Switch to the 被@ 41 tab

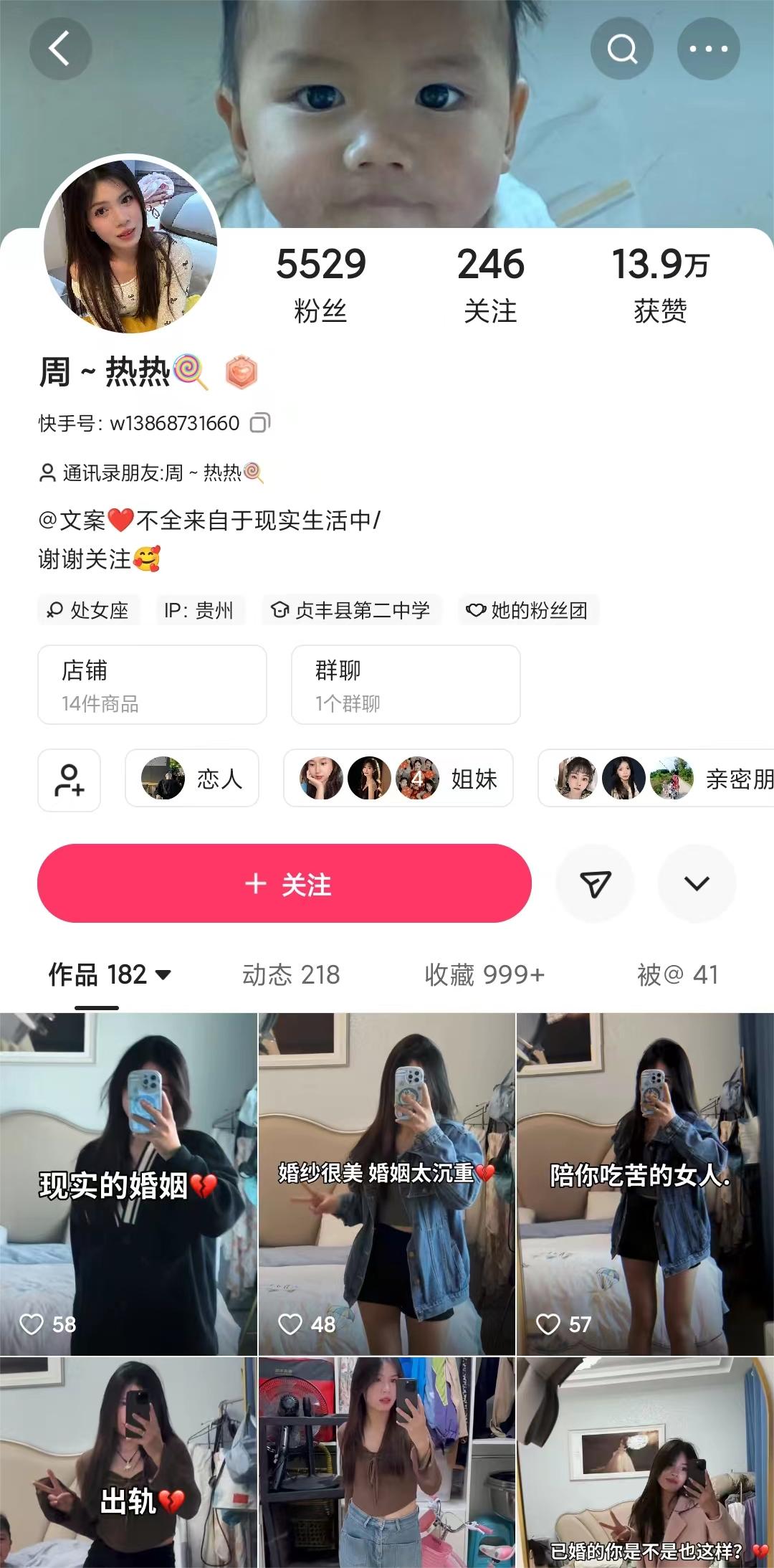pos(677,975)
